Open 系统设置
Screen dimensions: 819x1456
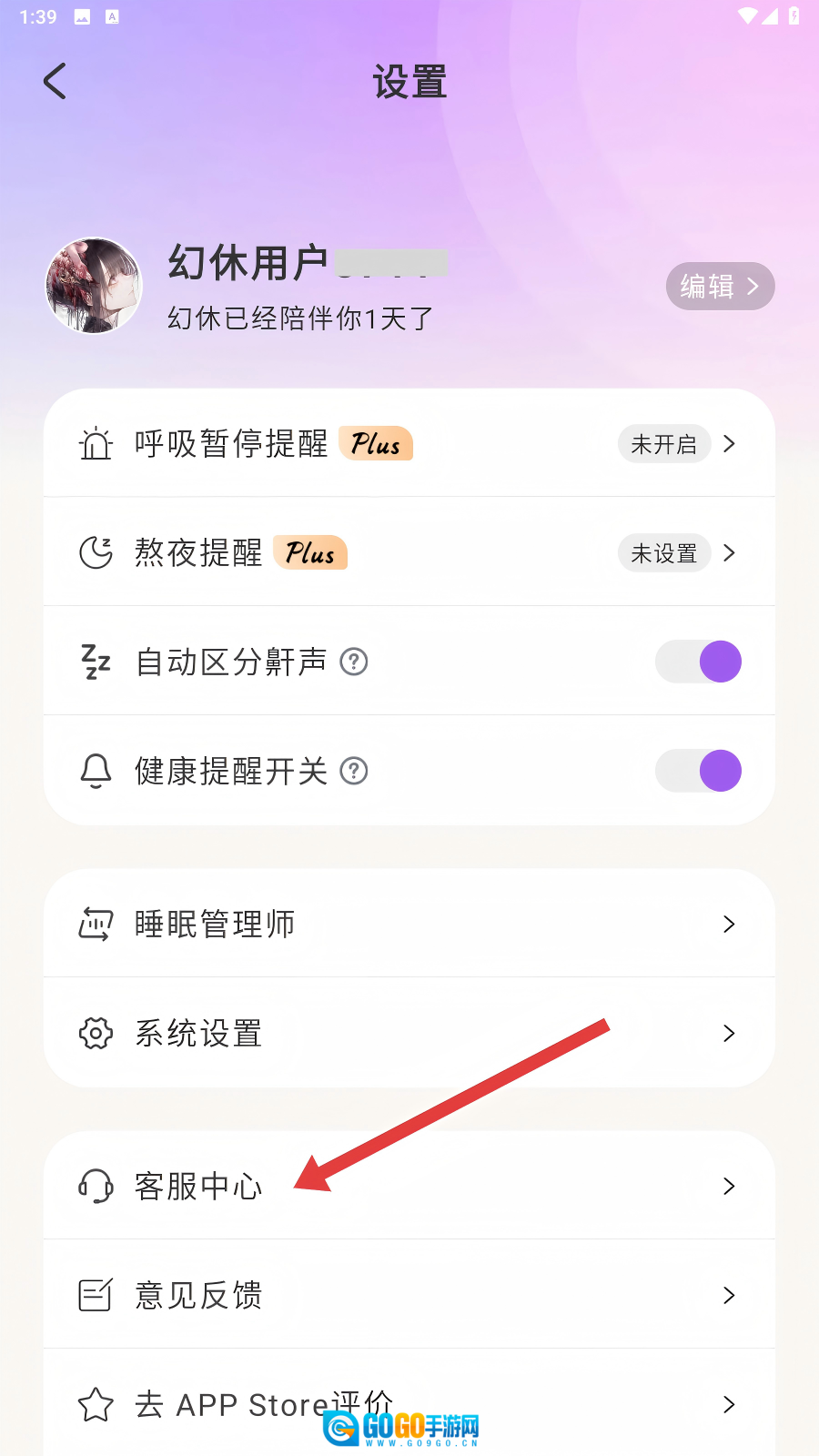point(409,1034)
